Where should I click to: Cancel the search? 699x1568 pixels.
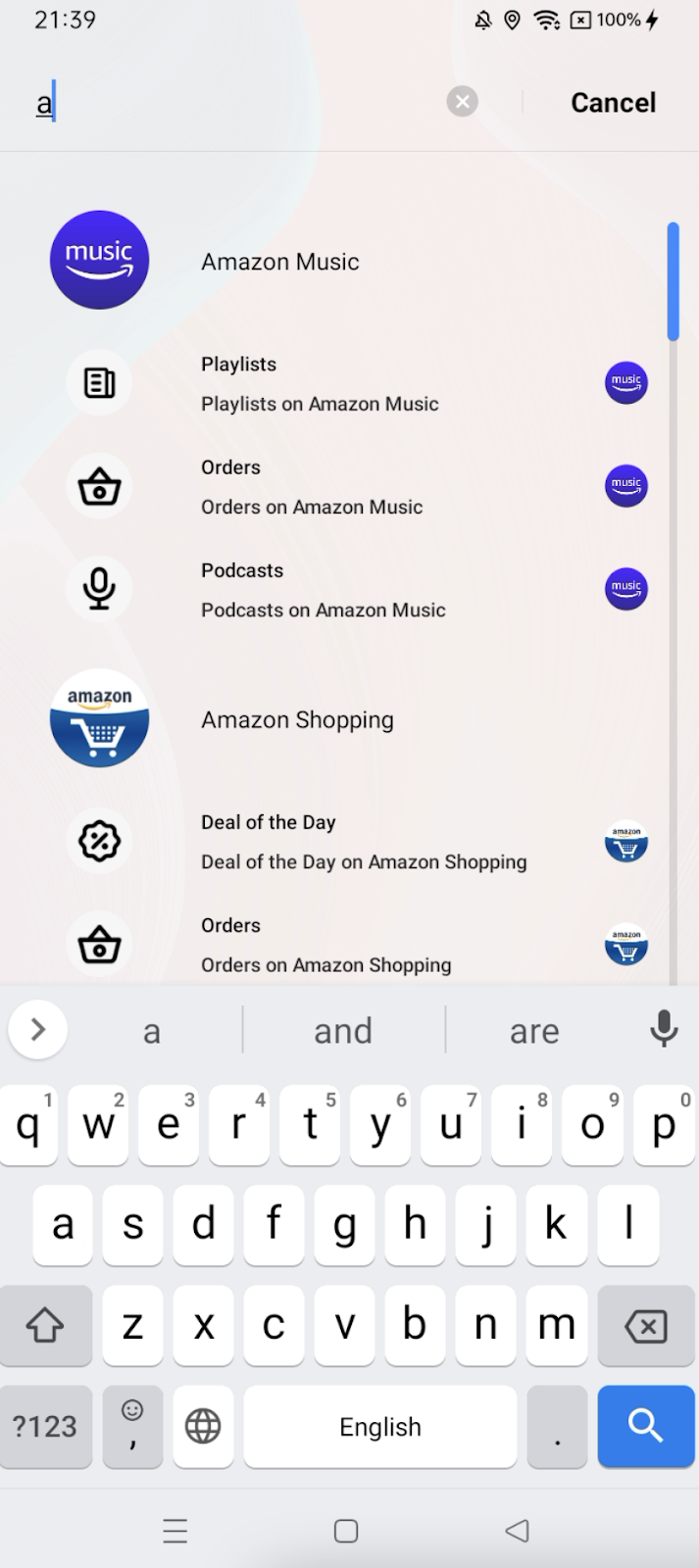click(x=613, y=103)
